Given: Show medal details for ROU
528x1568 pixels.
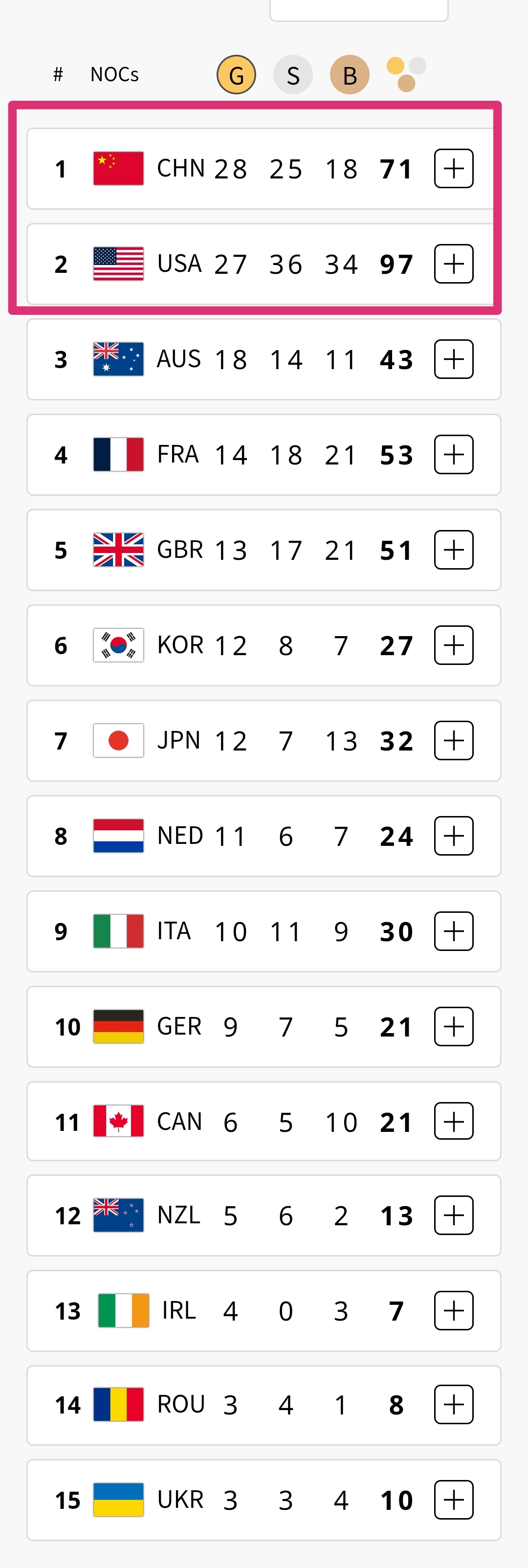Looking at the screenshot, I should pyautogui.click(x=453, y=1405).
